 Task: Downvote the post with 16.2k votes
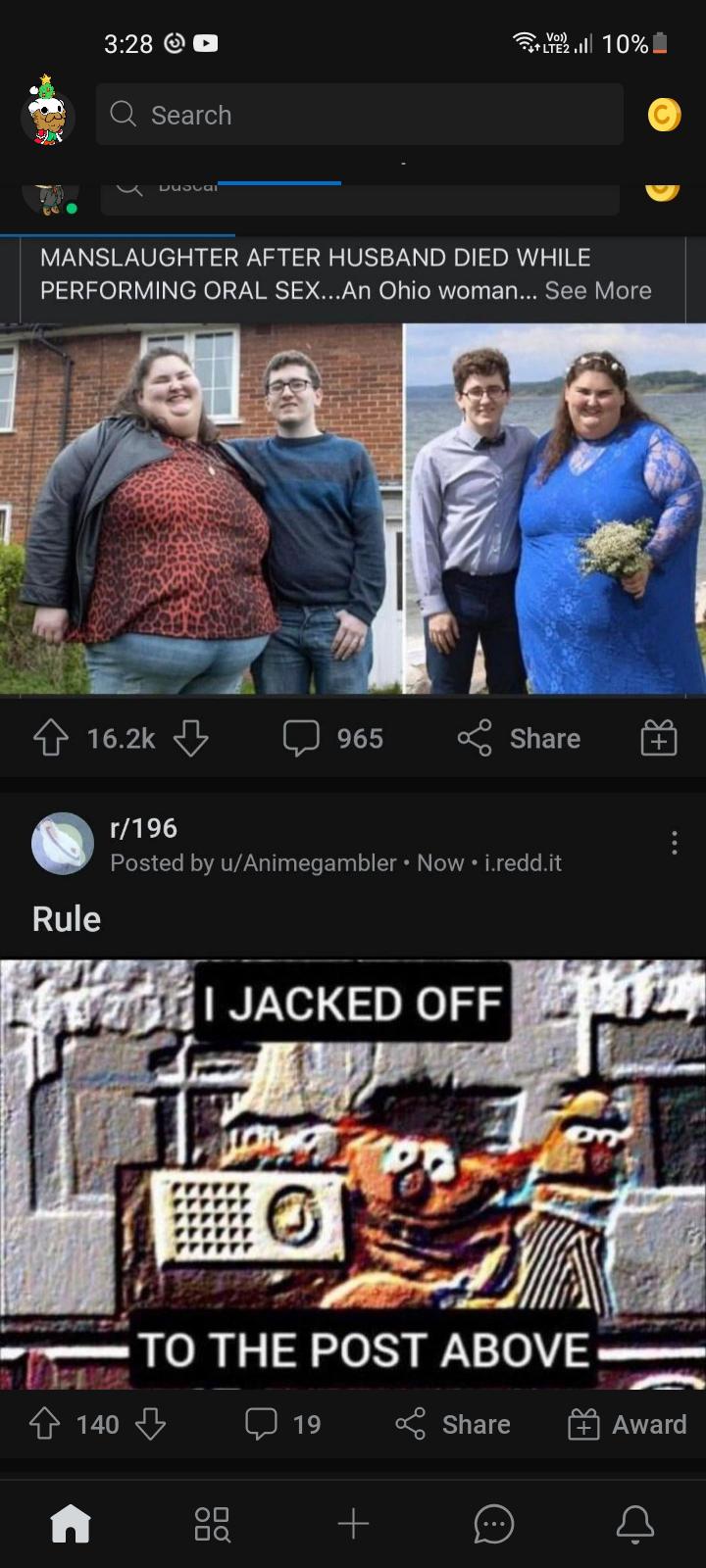point(191,738)
